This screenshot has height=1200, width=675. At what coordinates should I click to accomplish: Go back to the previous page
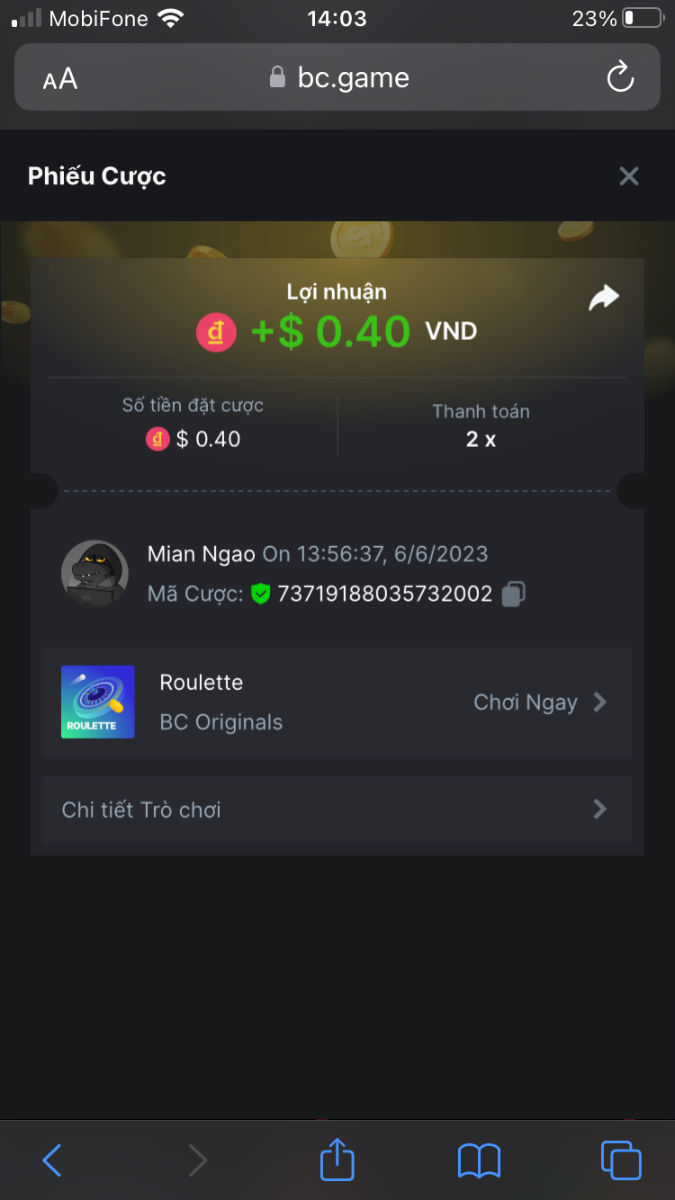[x=52, y=1160]
